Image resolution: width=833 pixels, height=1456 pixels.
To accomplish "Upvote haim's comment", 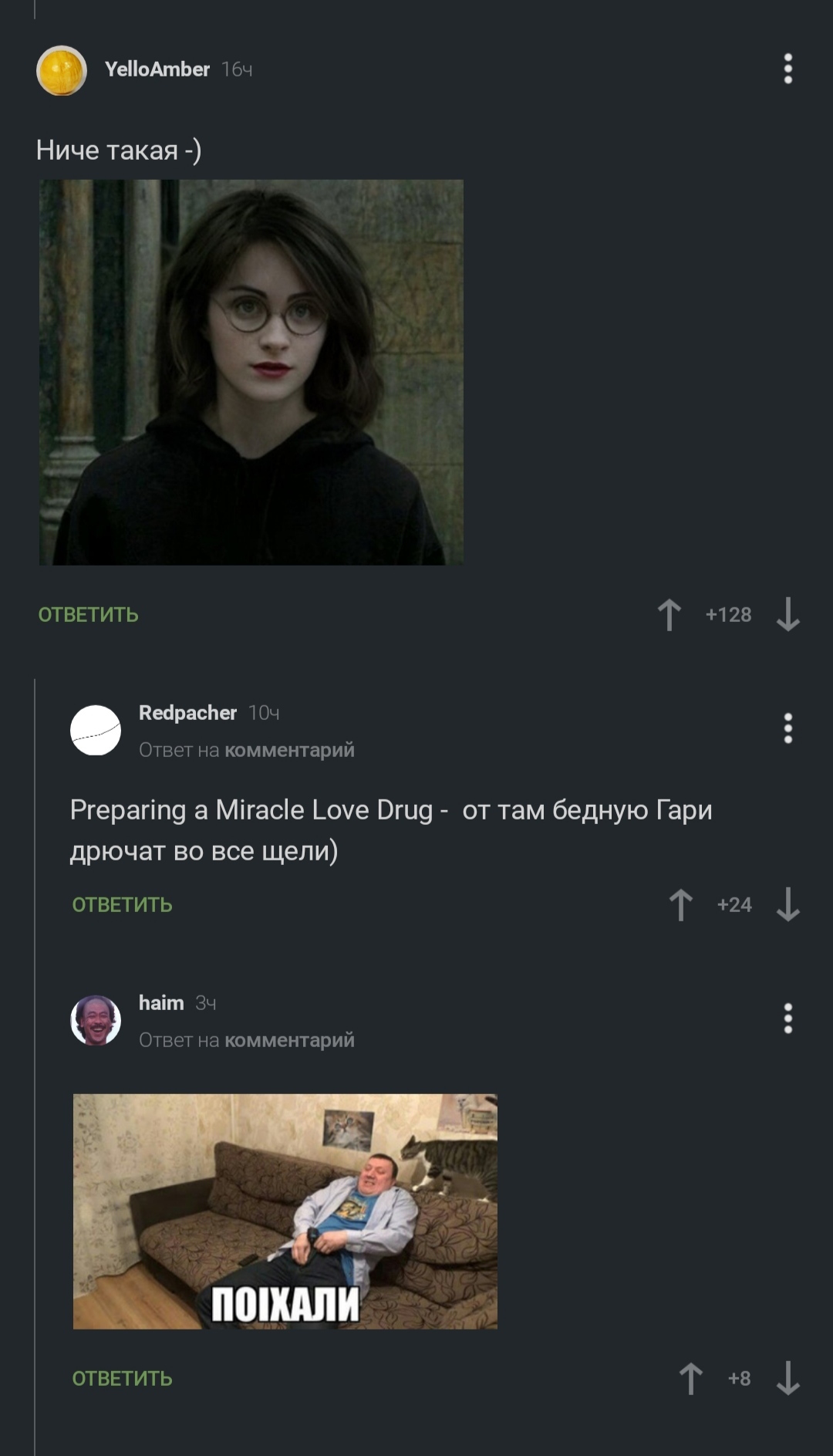I will (691, 1379).
